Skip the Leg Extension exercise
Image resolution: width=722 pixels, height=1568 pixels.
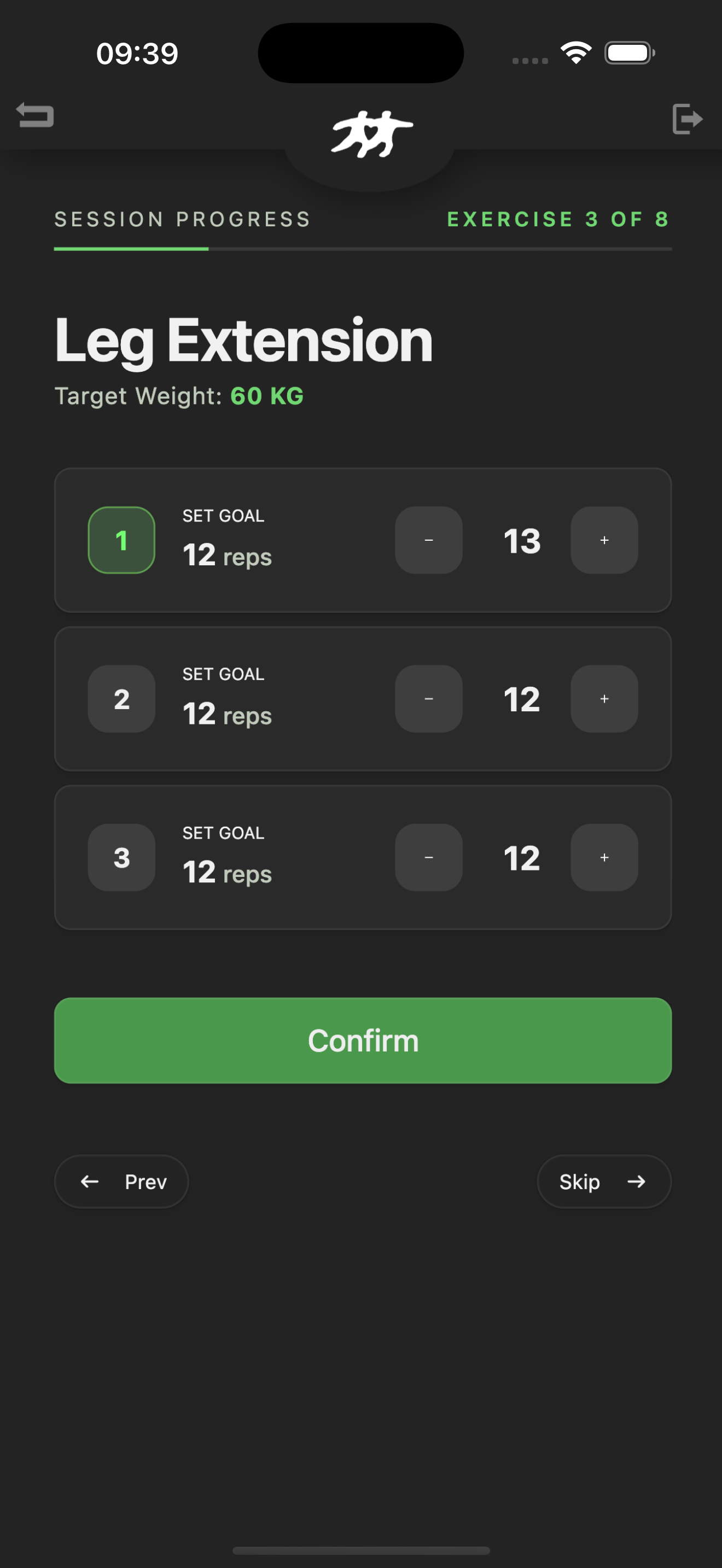[x=604, y=1181]
